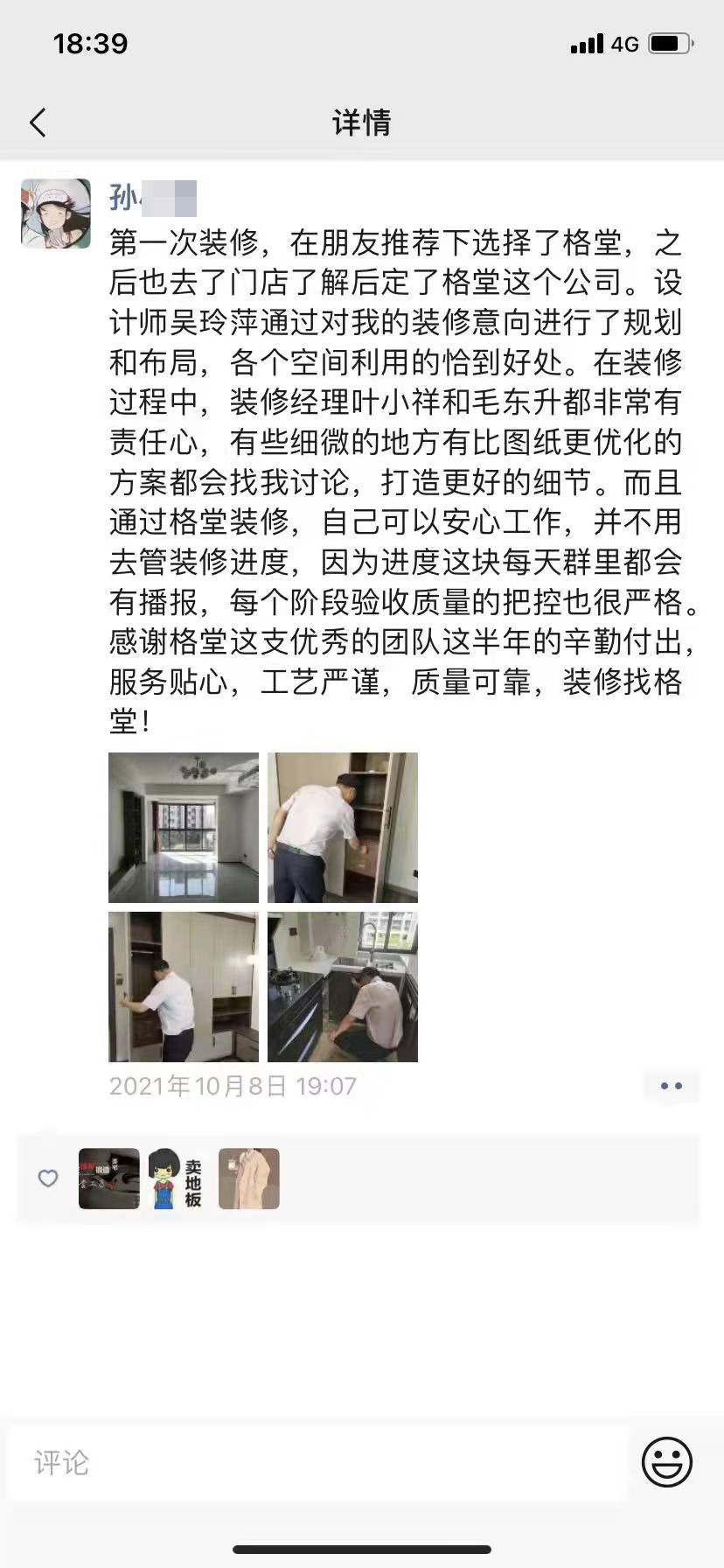
Task: View the man checking cabinet drawer photo
Action: [x=343, y=828]
